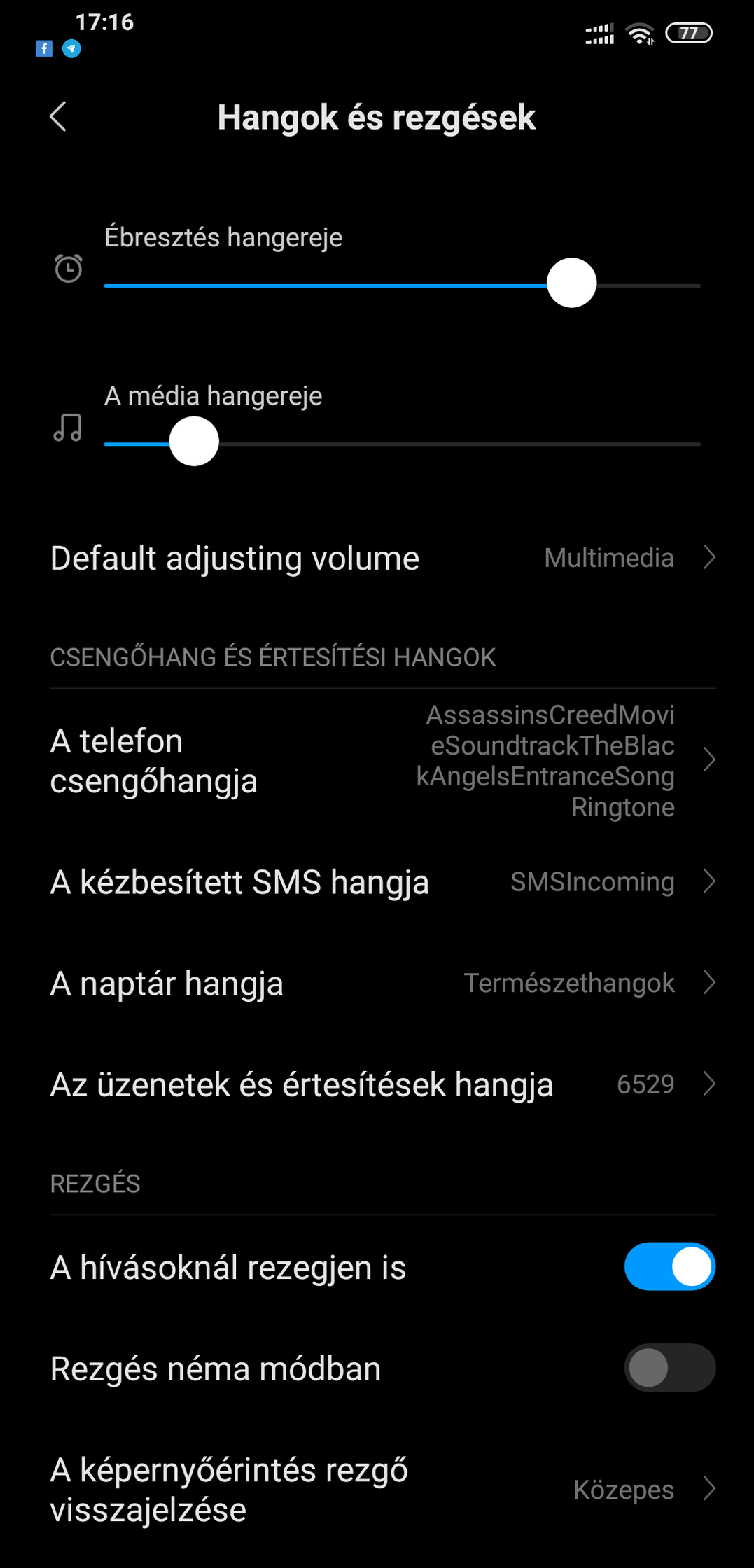The width and height of the screenshot is (754, 1568).
Task: Tap the Ébresztés hangereje slider
Action: click(x=402, y=285)
